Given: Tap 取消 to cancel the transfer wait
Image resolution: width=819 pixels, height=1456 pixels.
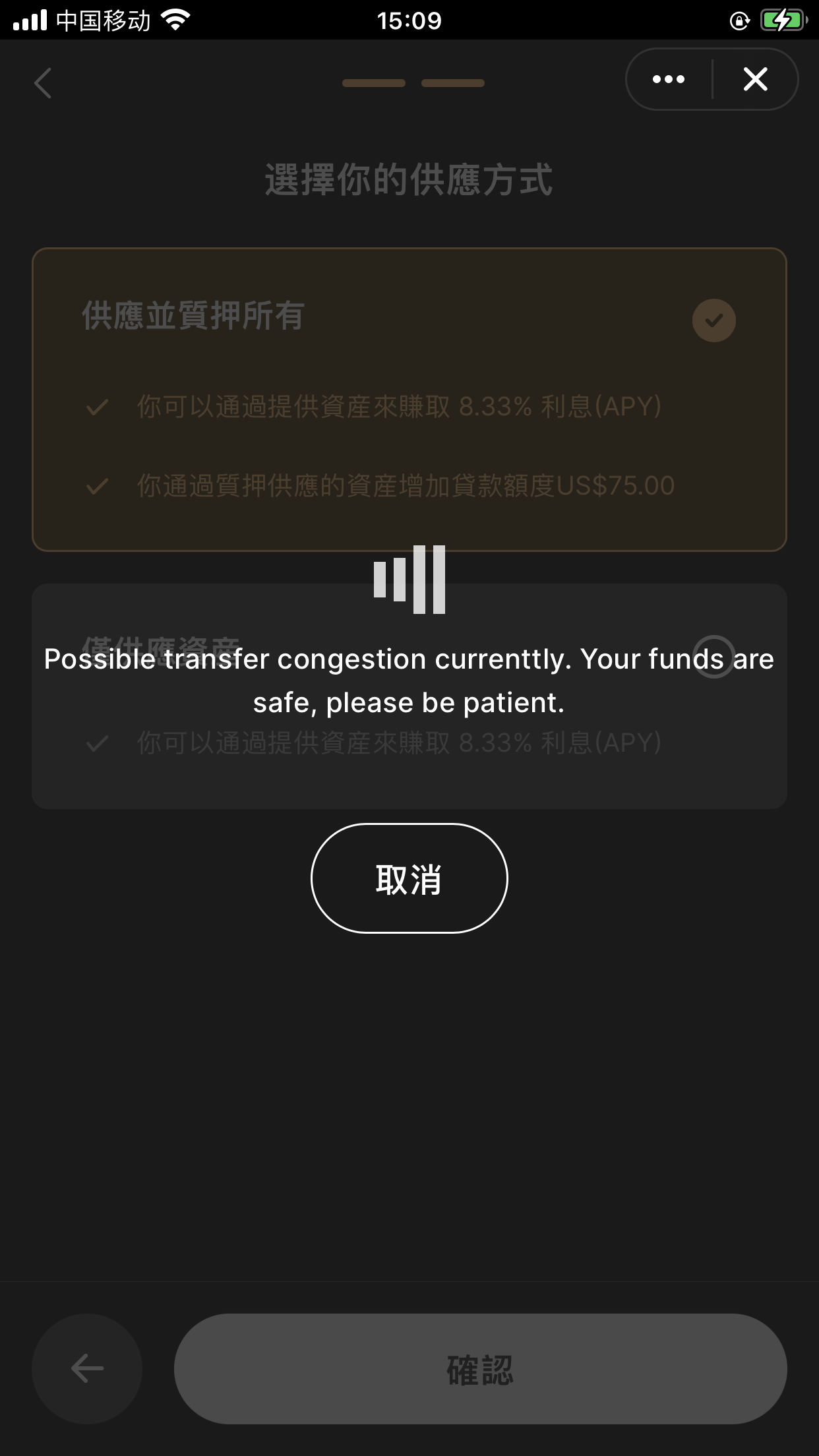Looking at the screenshot, I should (x=409, y=878).
